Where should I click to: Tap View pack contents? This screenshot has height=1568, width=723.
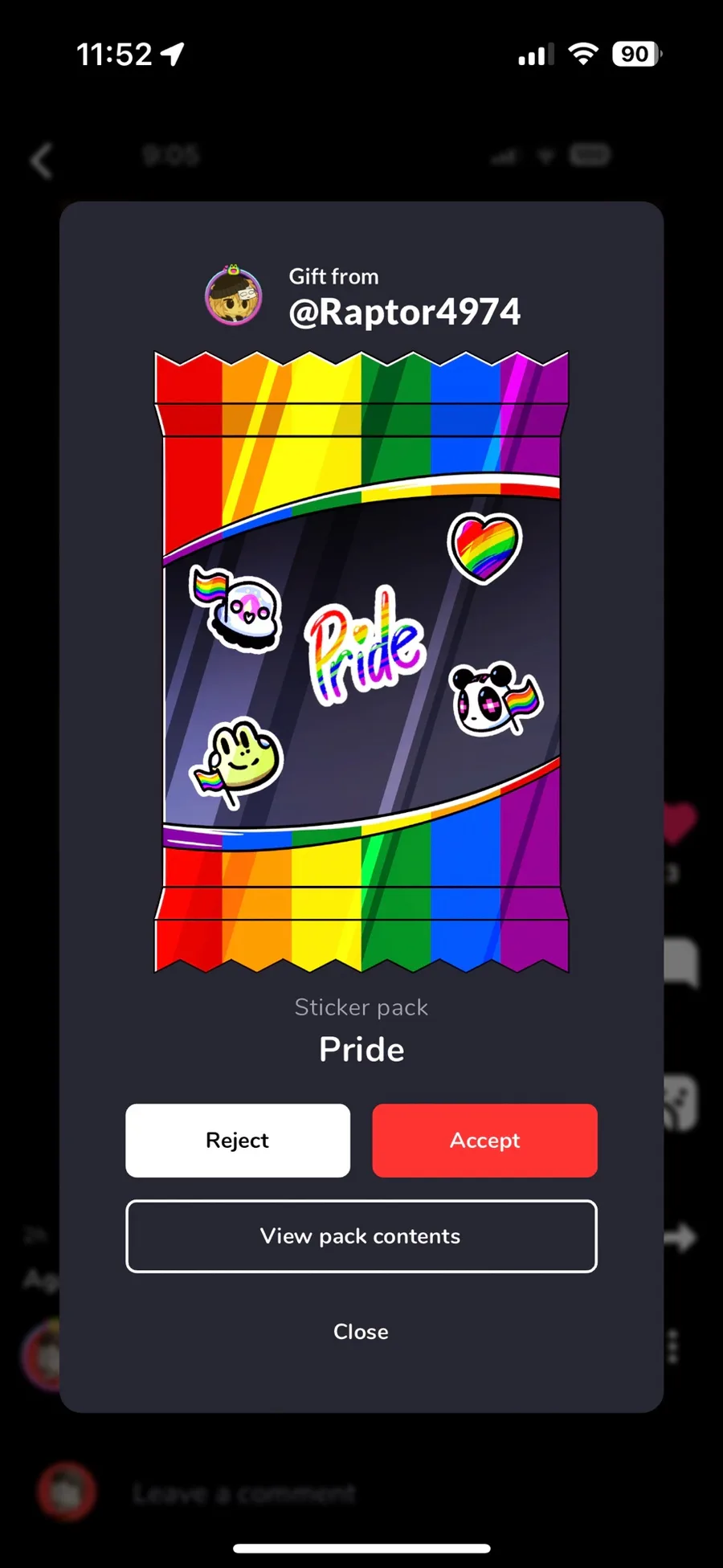tap(361, 1236)
